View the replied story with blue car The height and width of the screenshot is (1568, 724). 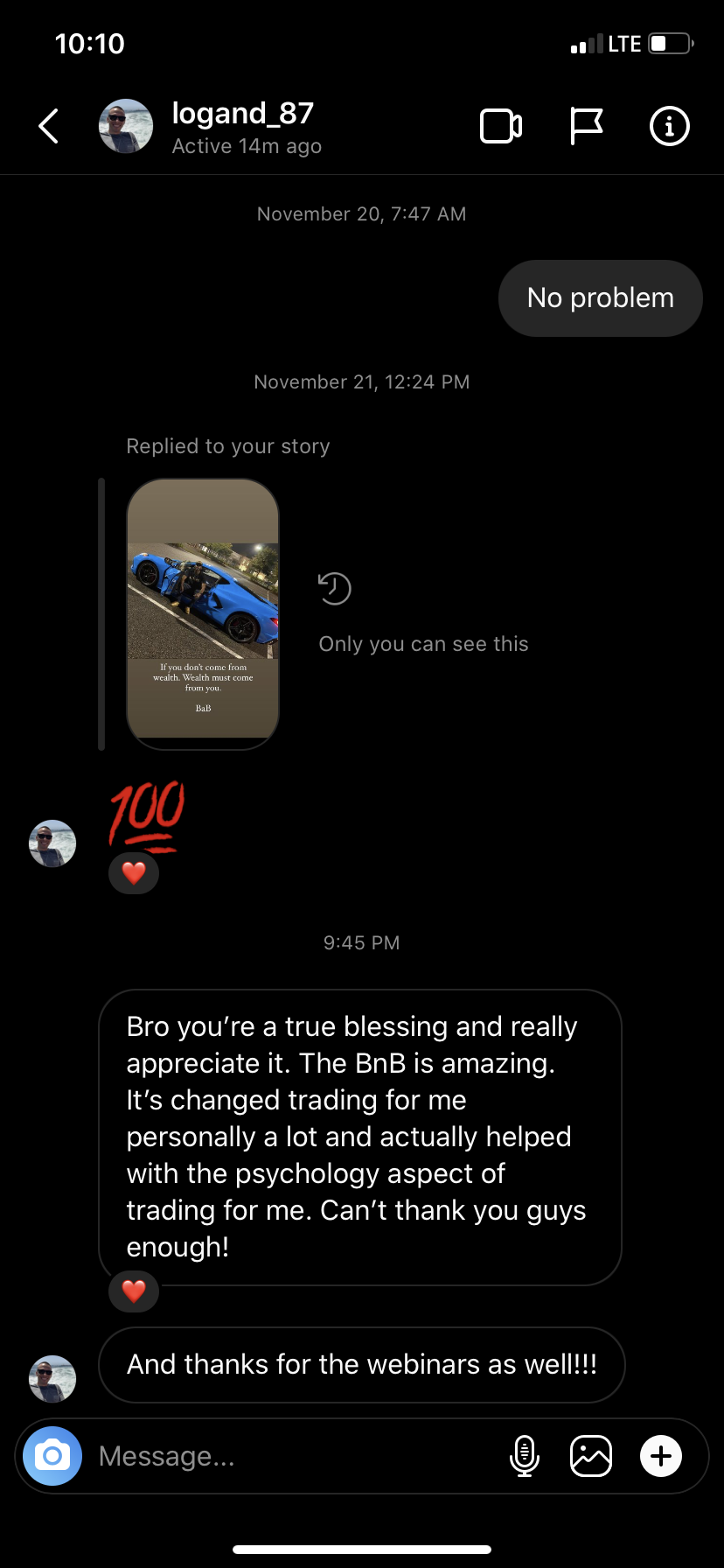point(203,612)
